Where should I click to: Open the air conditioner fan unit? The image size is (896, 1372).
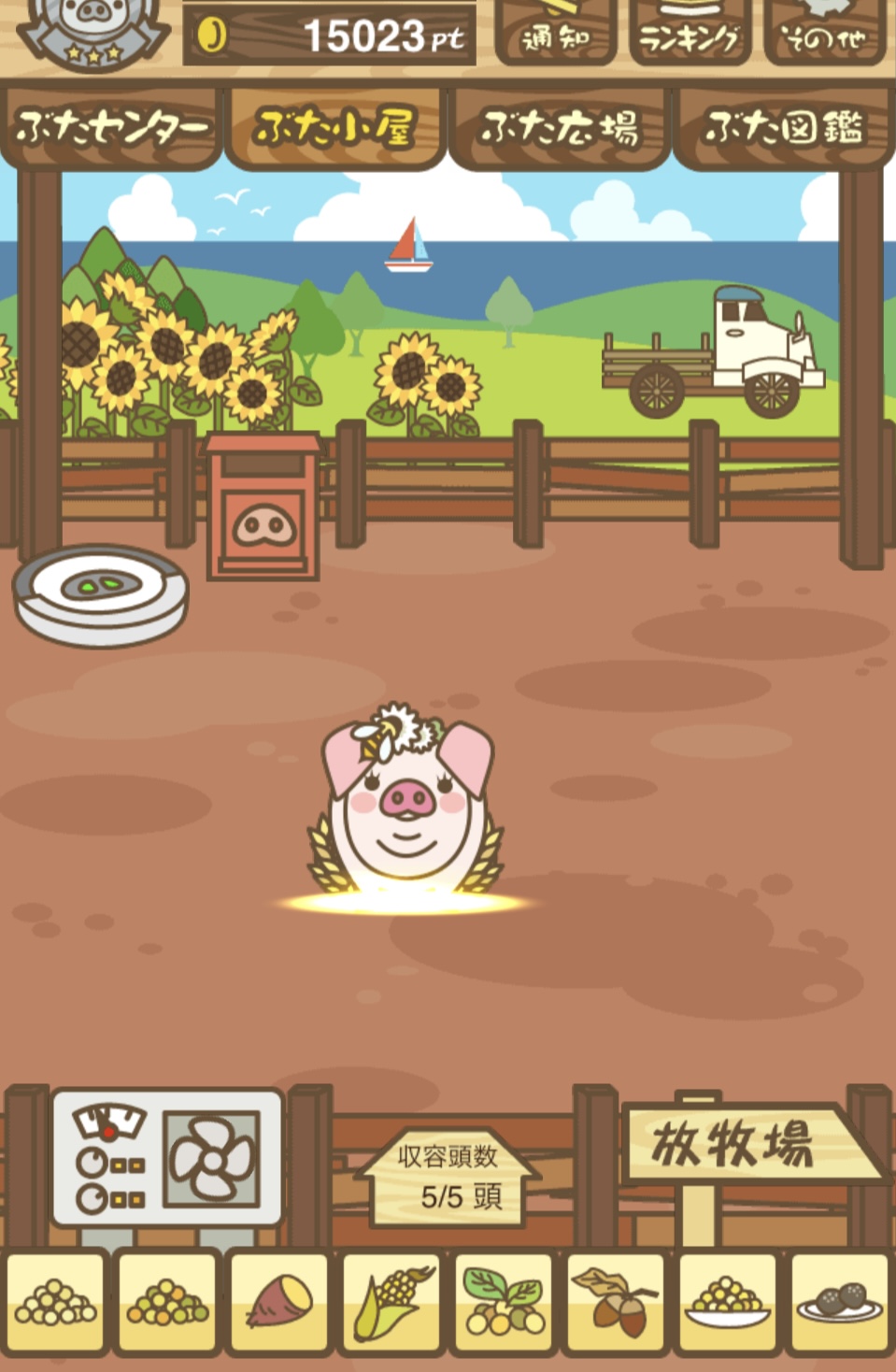pyautogui.click(x=168, y=1159)
